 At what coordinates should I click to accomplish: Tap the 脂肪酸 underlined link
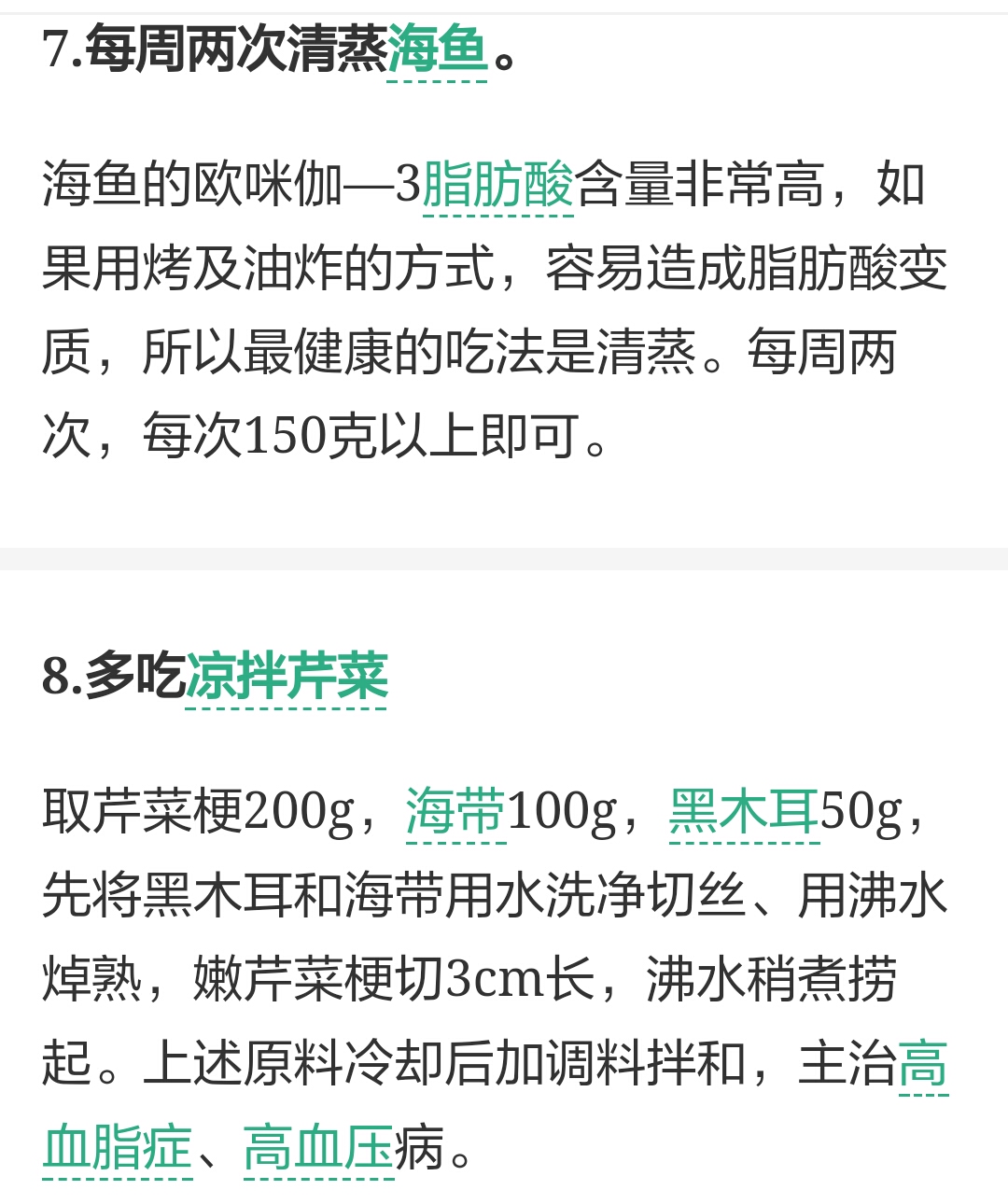[x=497, y=184]
